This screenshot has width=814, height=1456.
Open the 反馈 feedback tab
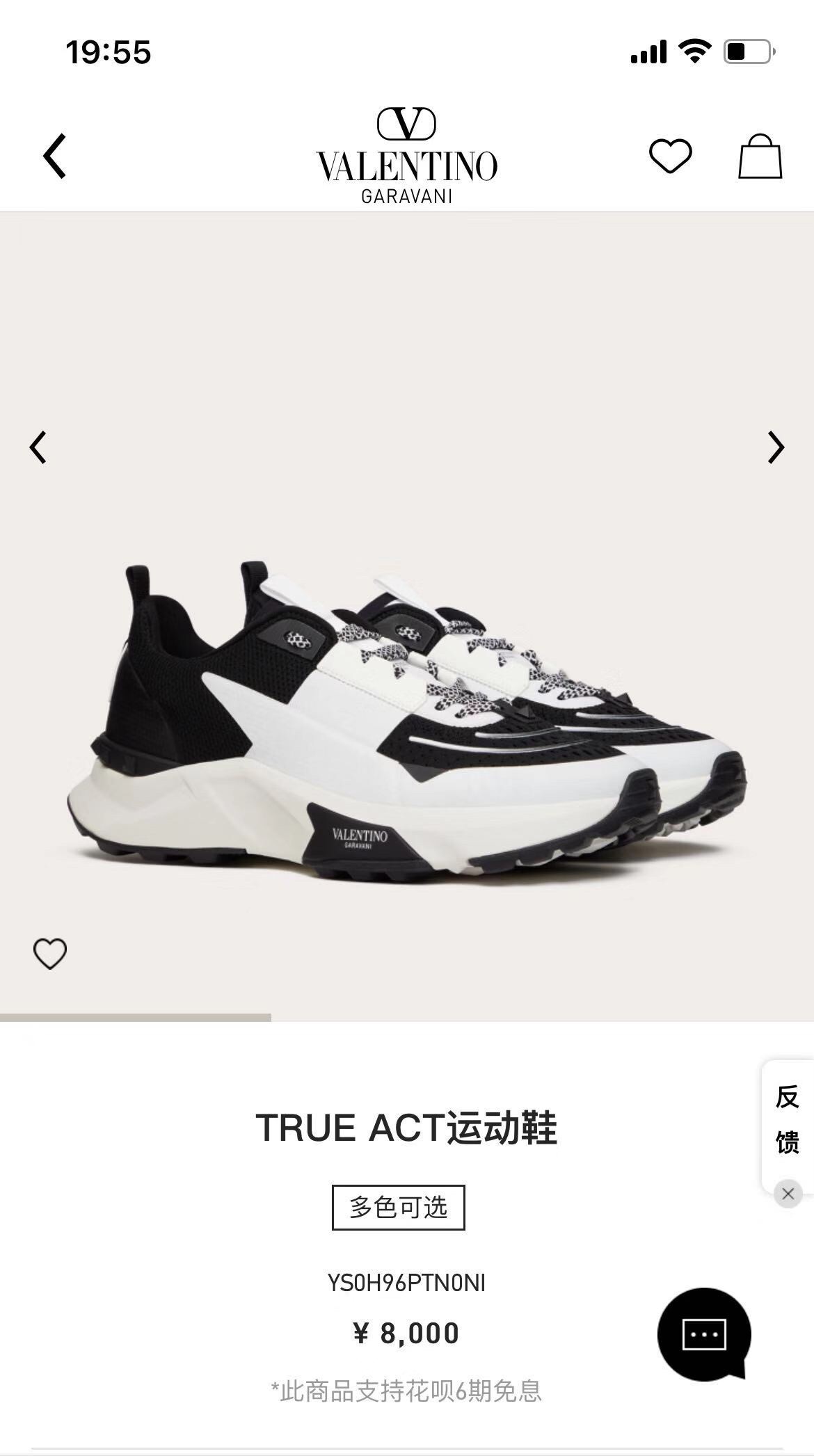coord(788,1120)
